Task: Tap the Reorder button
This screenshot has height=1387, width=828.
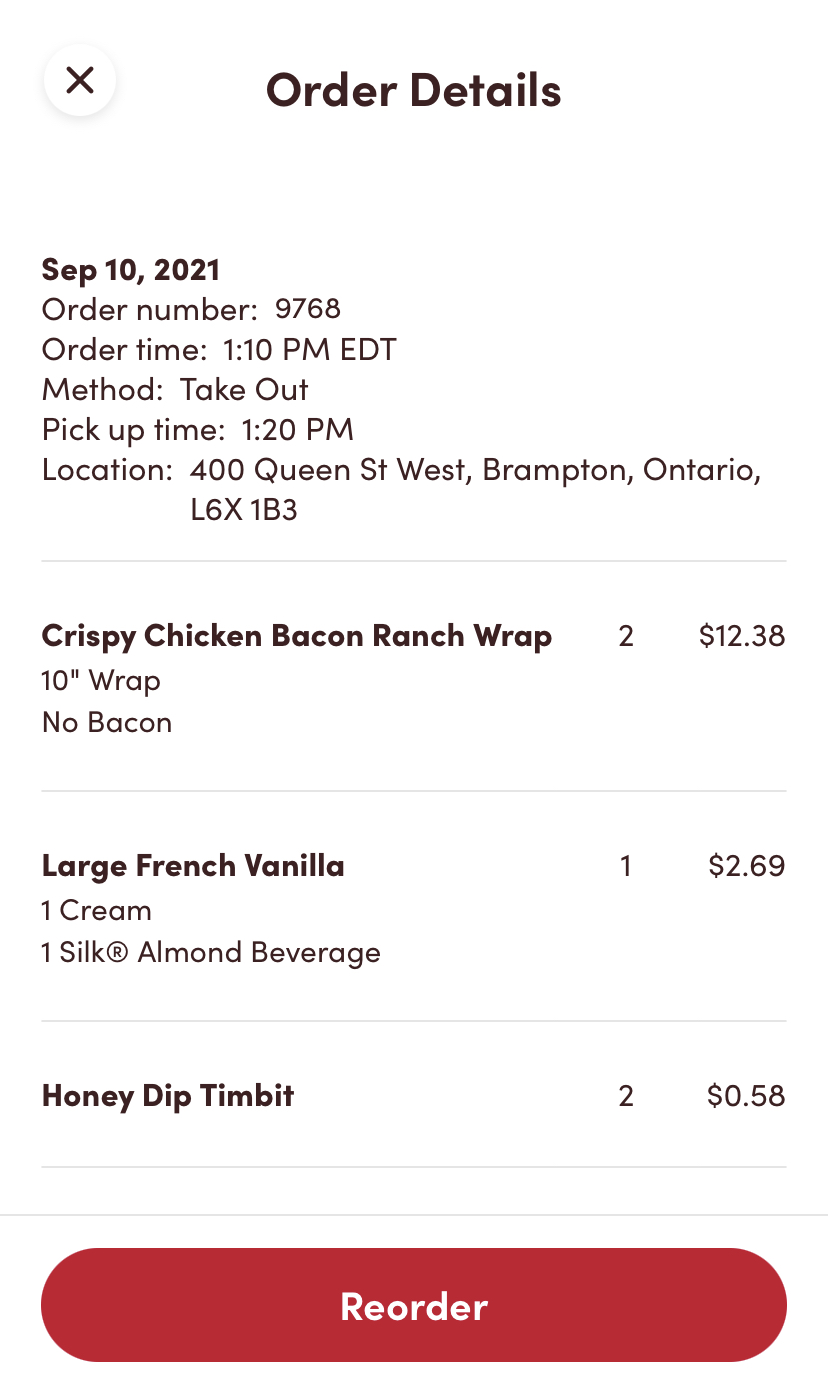Action: click(x=414, y=1305)
